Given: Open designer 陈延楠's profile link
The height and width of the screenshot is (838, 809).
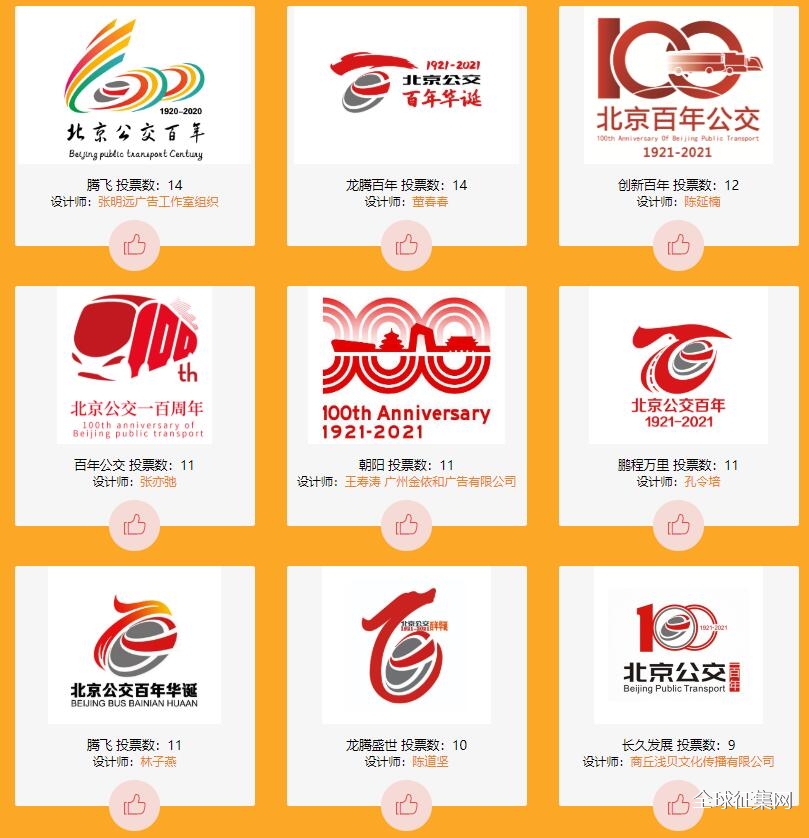Looking at the screenshot, I should coord(701,202).
